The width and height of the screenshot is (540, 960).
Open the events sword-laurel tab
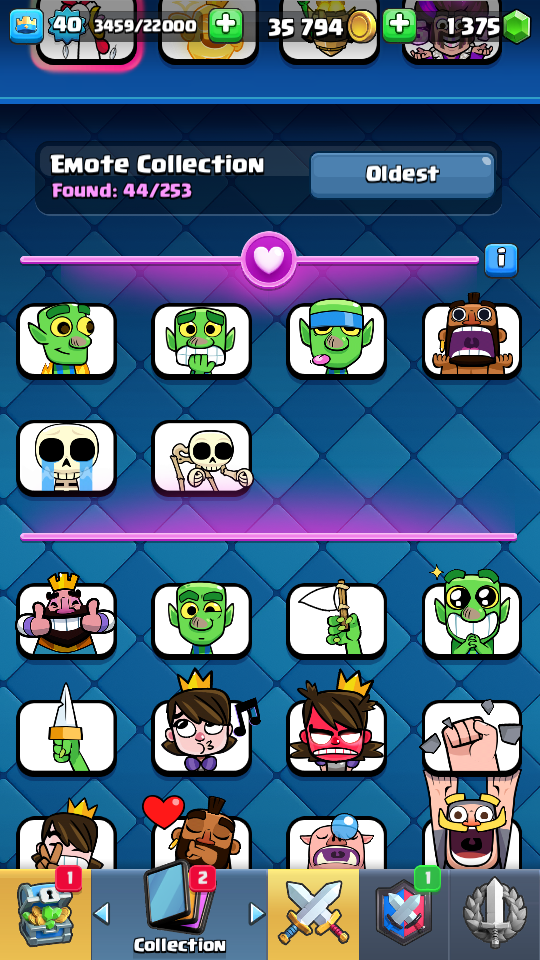pyautogui.click(x=495, y=914)
